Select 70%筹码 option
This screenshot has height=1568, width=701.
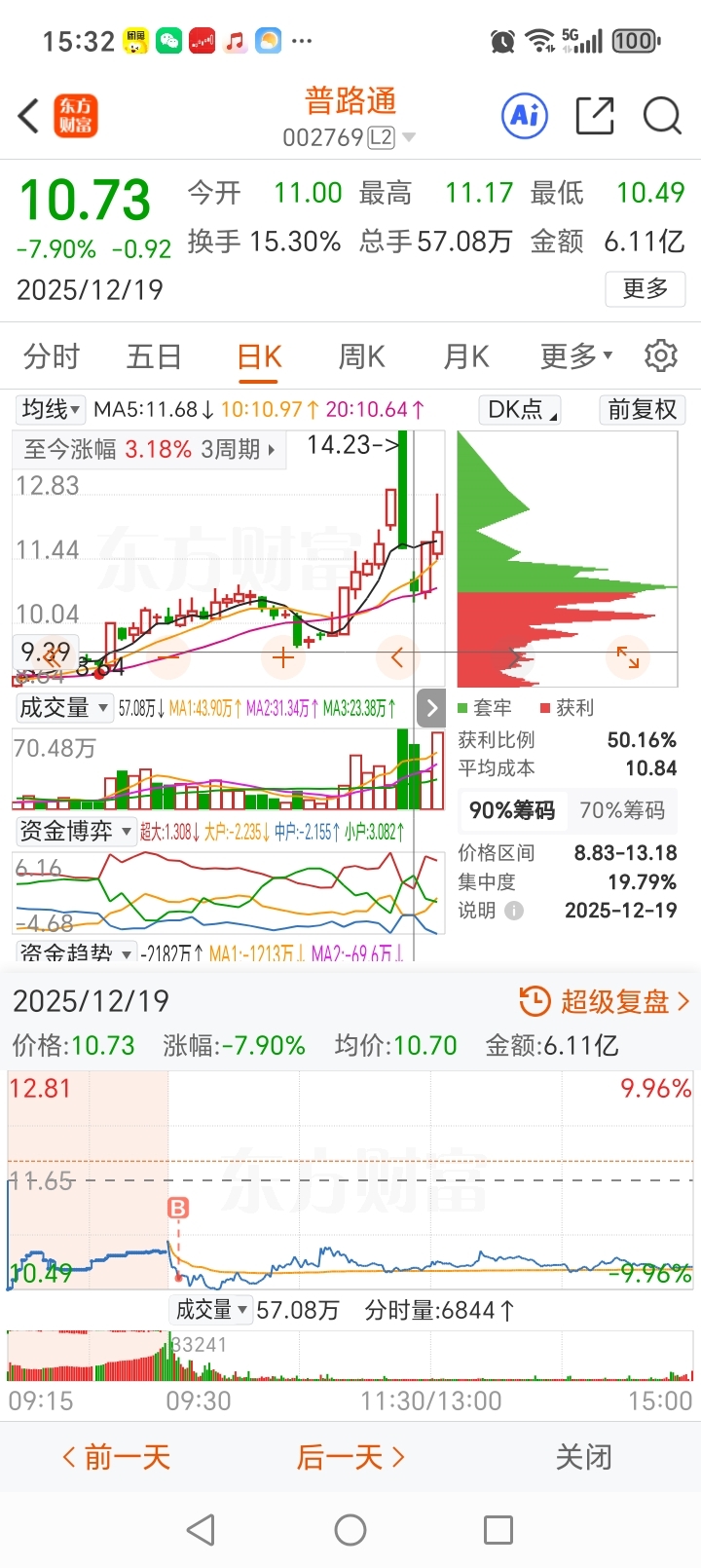622,810
